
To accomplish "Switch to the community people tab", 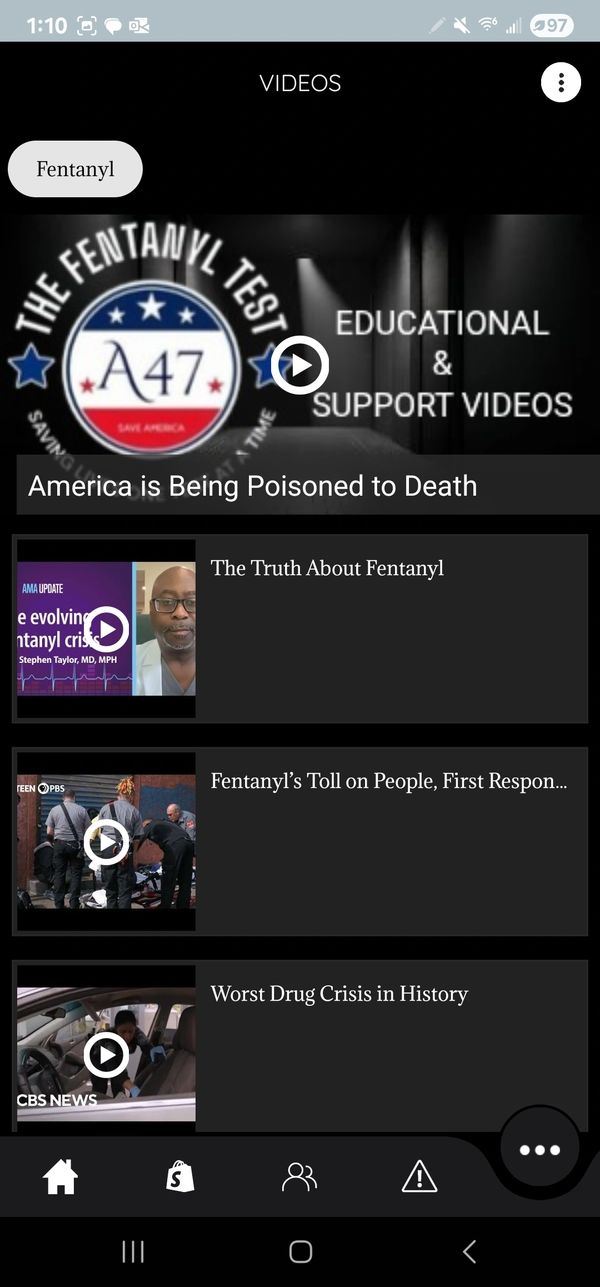I will pyautogui.click(x=299, y=1177).
